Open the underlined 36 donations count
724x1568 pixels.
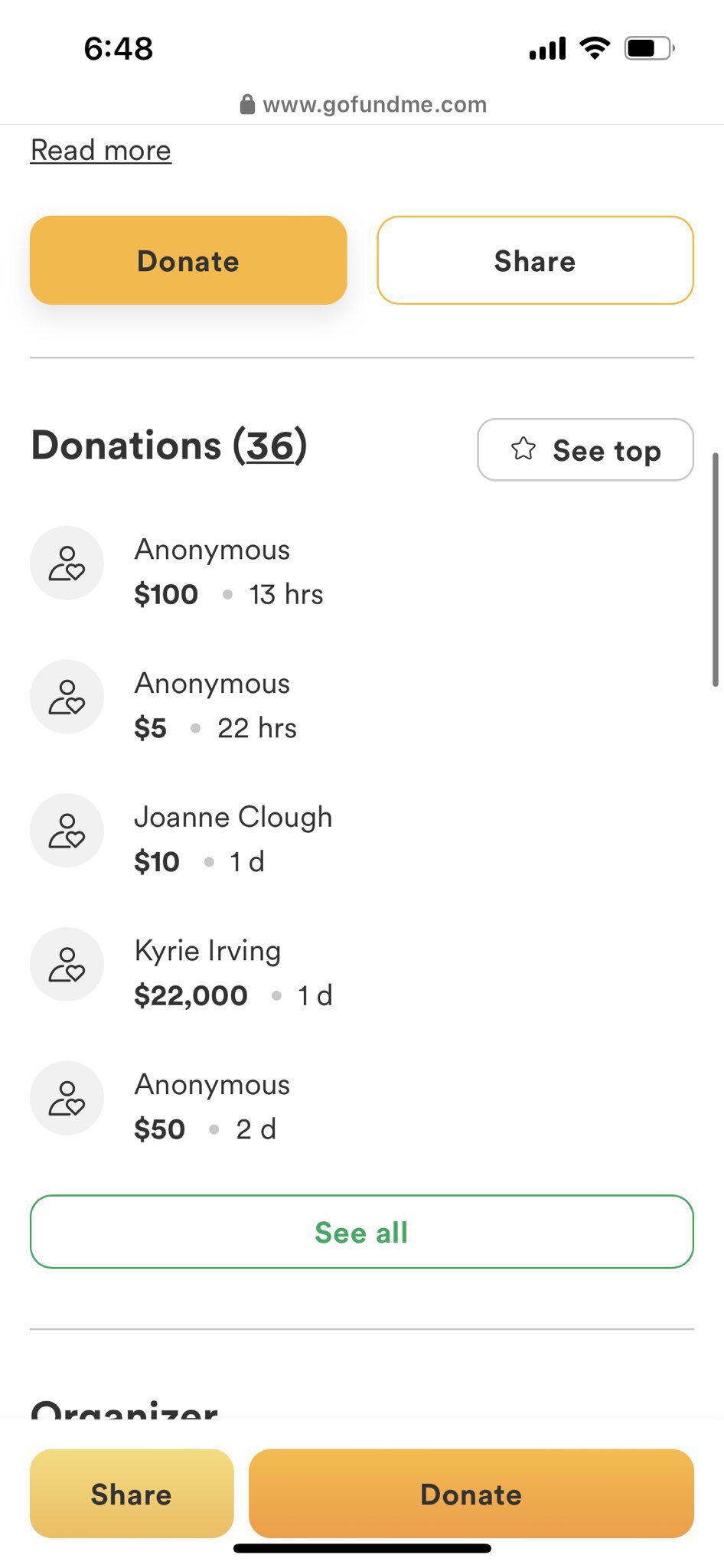pyautogui.click(x=269, y=446)
